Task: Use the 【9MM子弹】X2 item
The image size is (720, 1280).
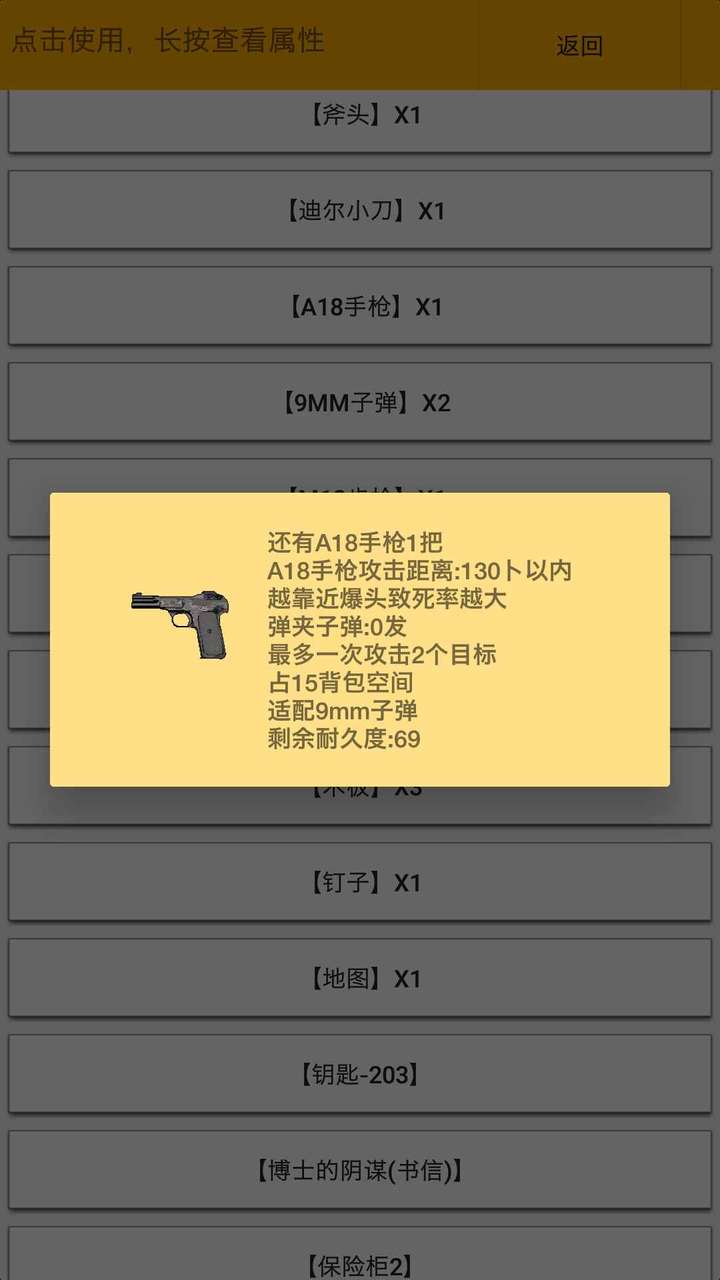Action: (360, 403)
